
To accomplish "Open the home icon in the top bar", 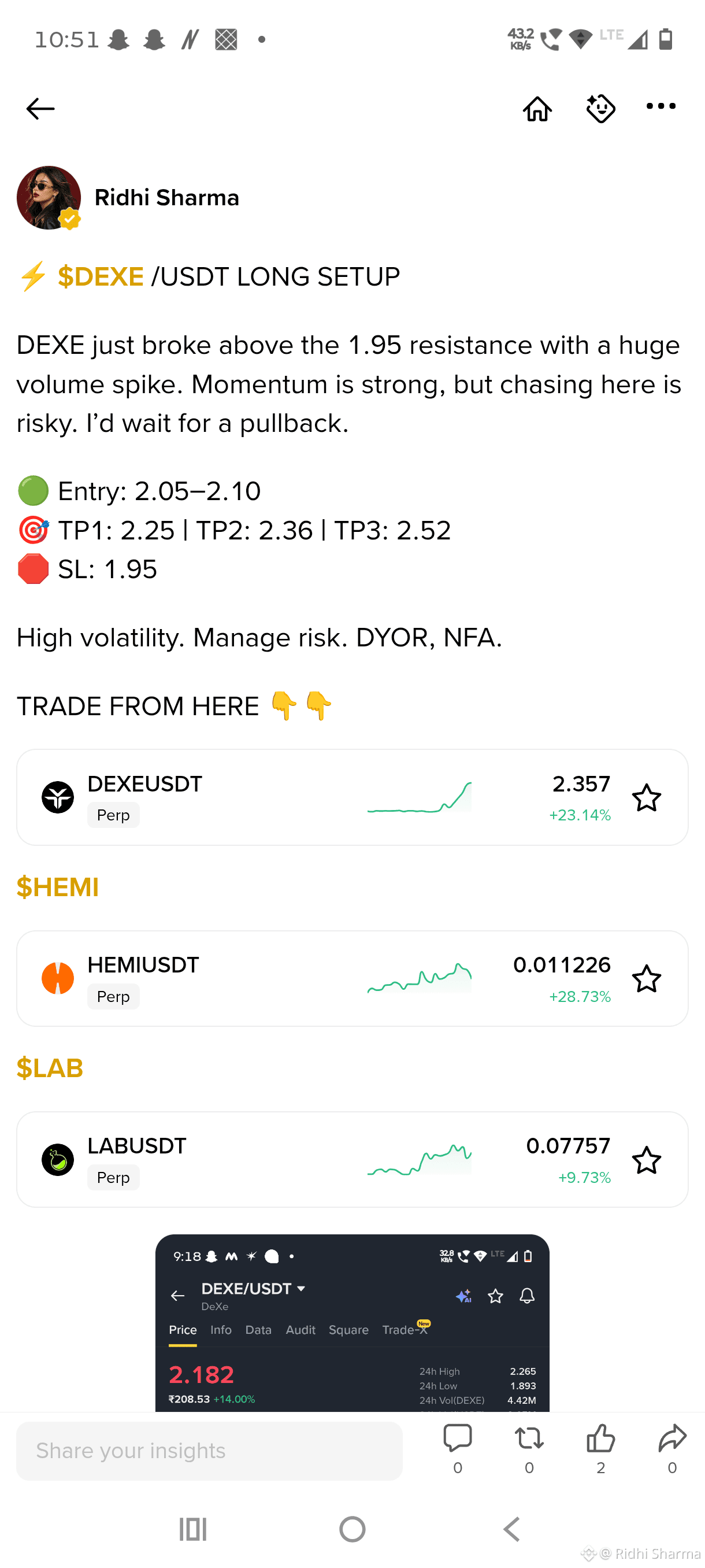I will [537, 109].
